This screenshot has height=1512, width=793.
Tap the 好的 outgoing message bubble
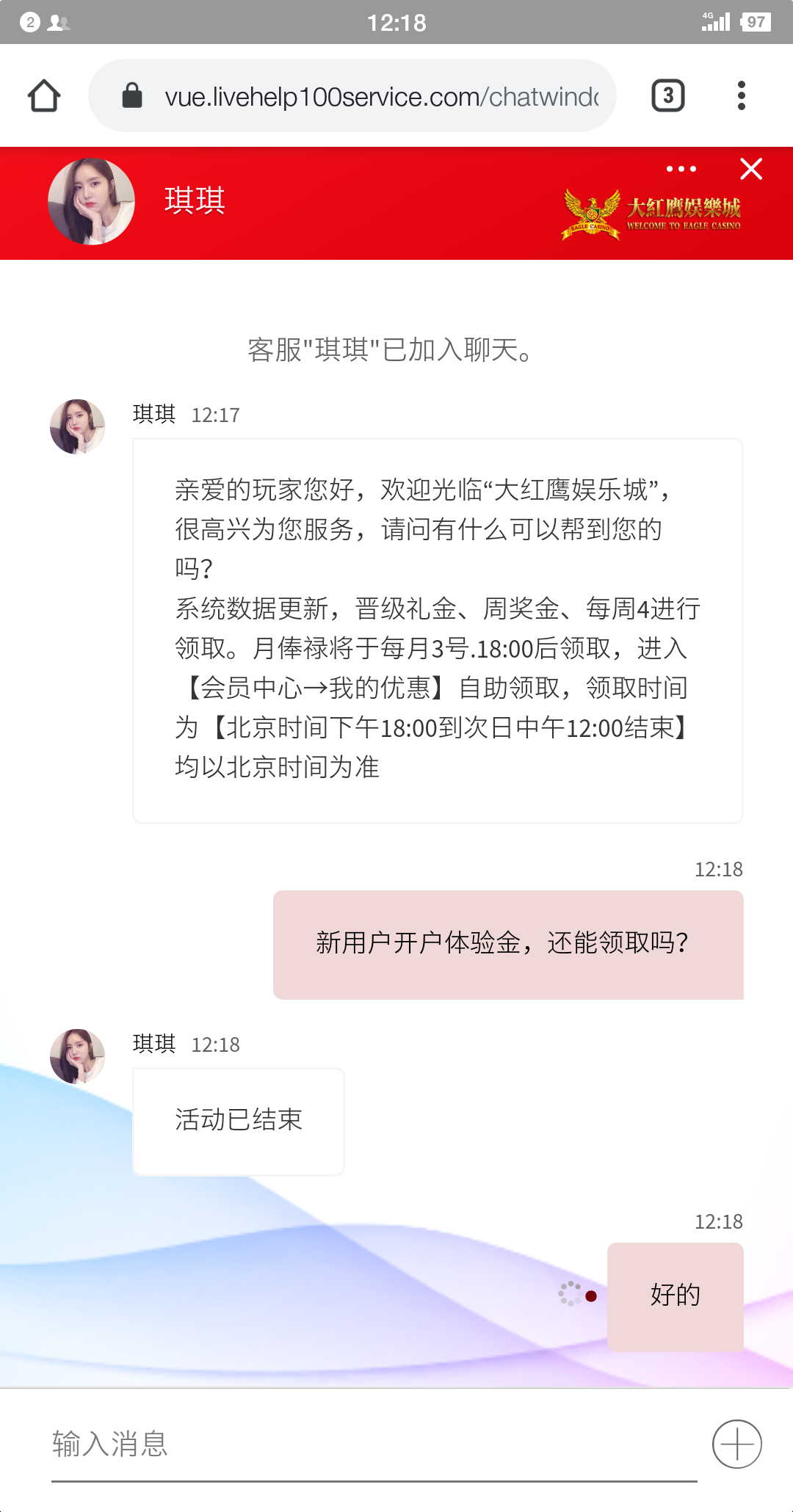pyautogui.click(x=675, y=1295)
